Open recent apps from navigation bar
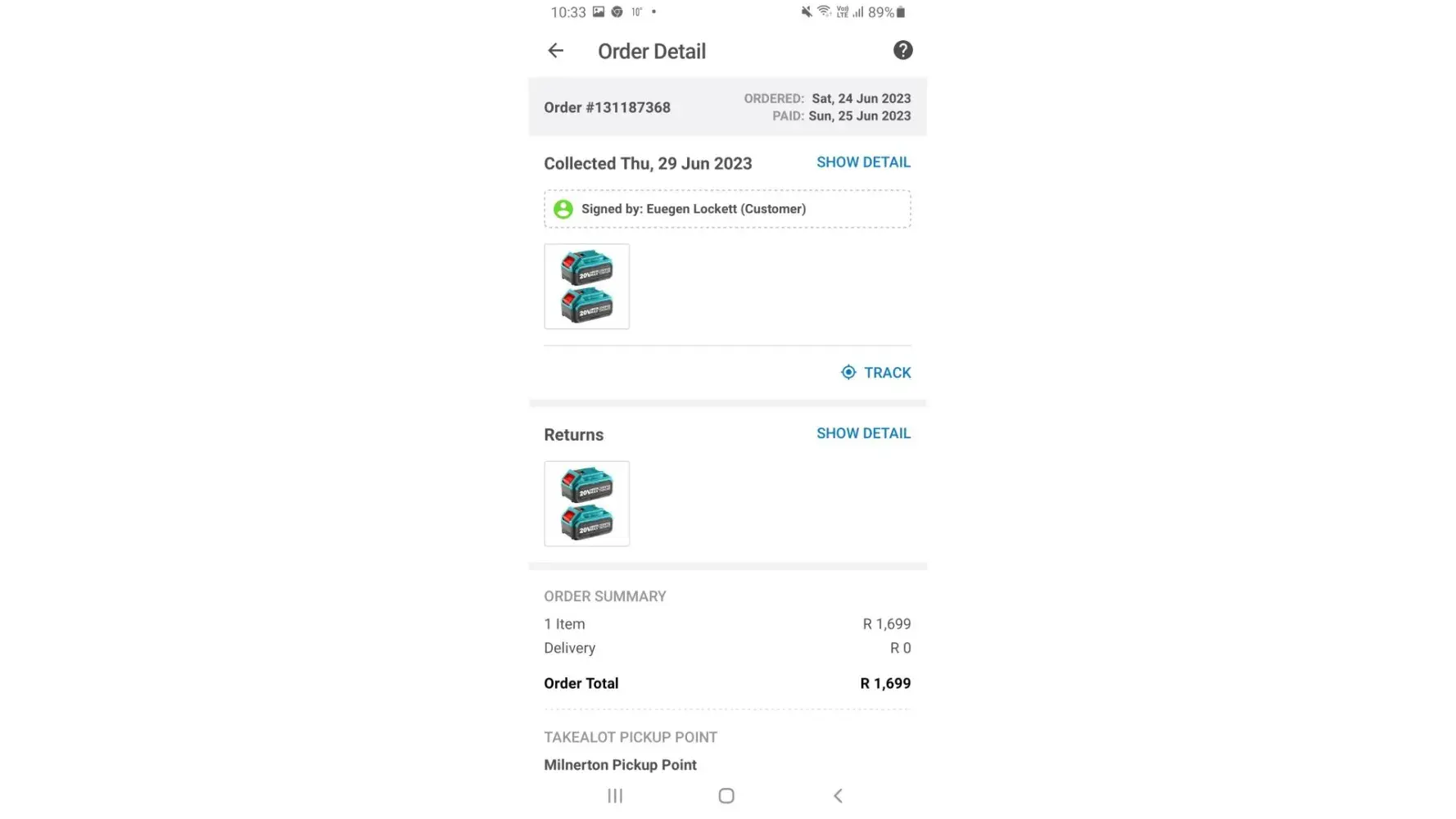This screenshot has width=1456, height=819. [x=615, y=796]
